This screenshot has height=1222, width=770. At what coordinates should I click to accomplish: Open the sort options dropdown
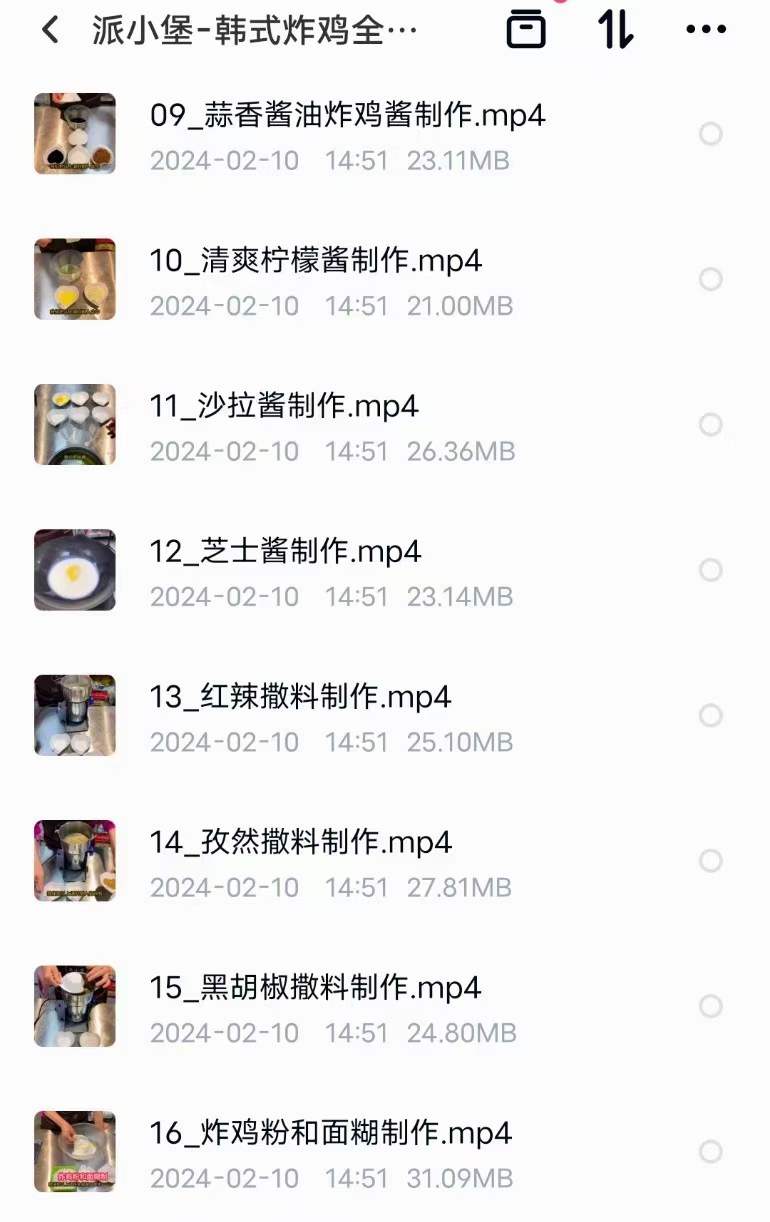coord(613,30)
